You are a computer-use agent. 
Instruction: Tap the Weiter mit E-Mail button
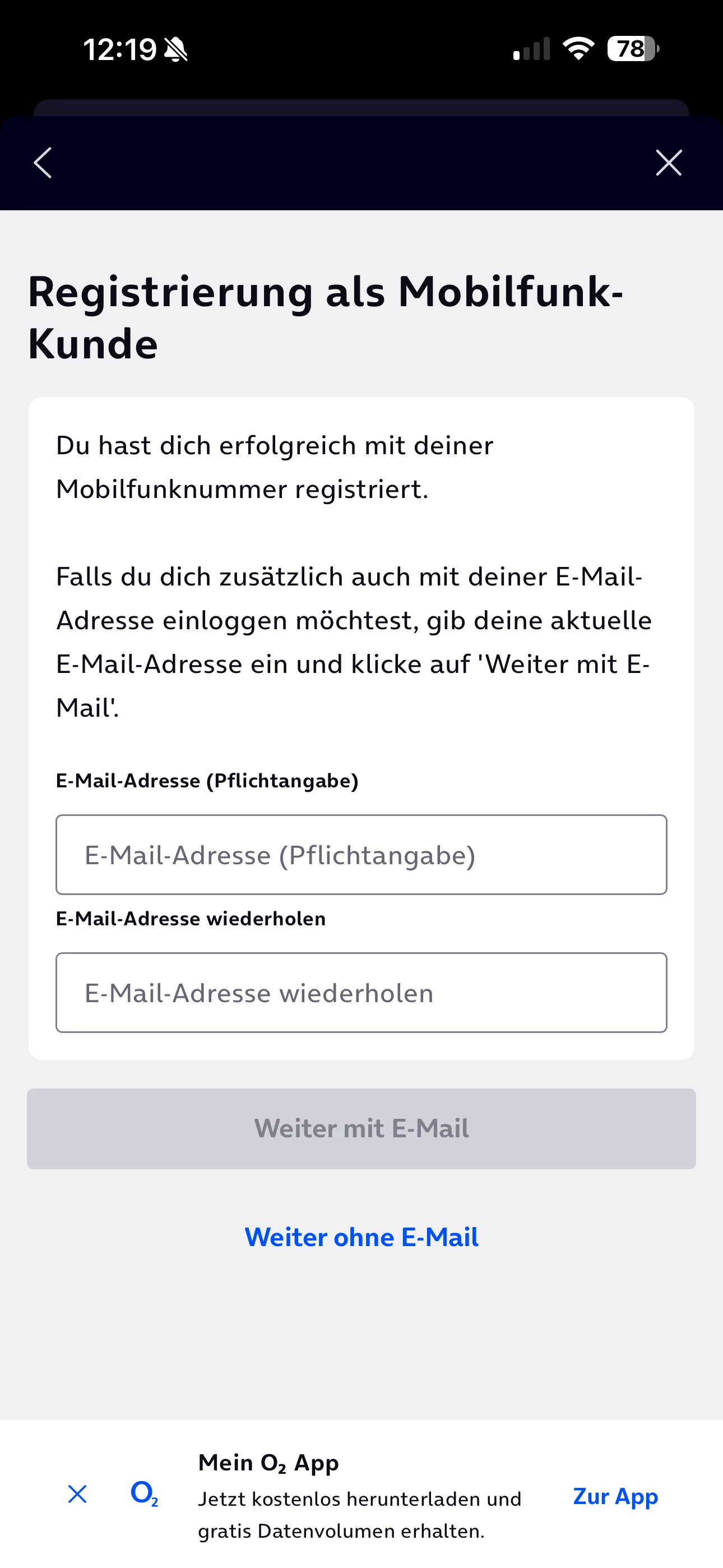pos(361,1128)
